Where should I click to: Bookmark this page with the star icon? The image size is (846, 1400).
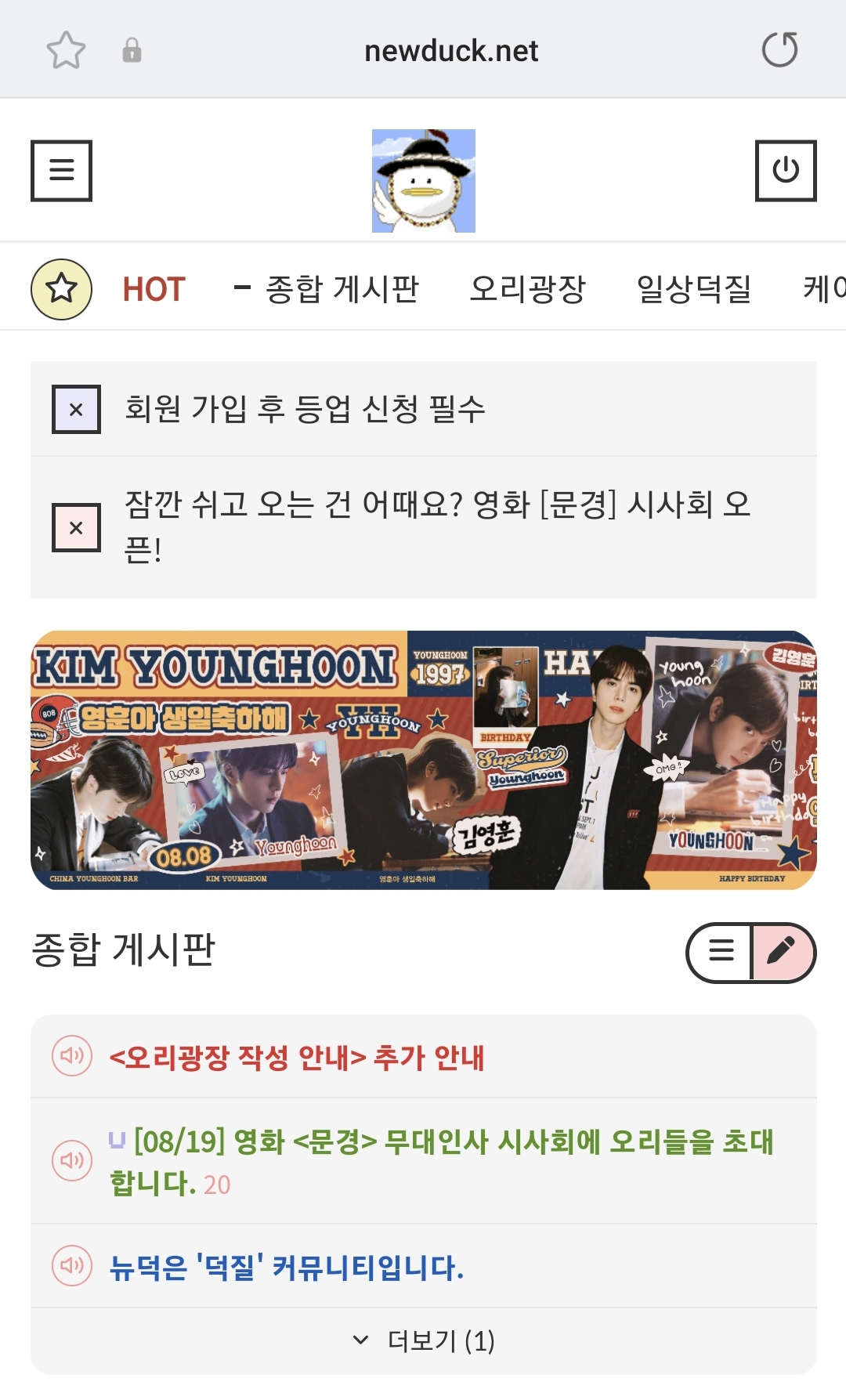[x=66, y=50]
